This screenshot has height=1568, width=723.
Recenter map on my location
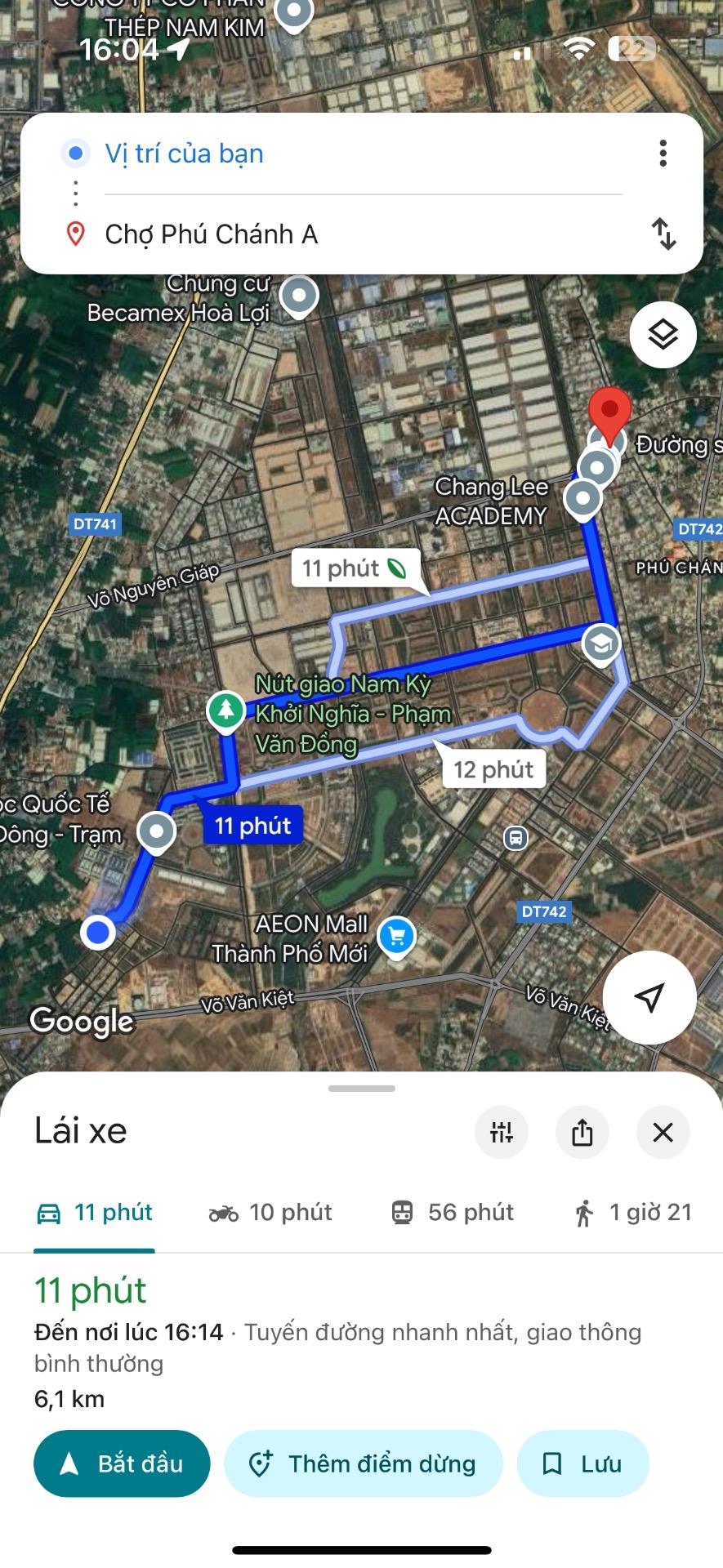click(x=649, y=997)
